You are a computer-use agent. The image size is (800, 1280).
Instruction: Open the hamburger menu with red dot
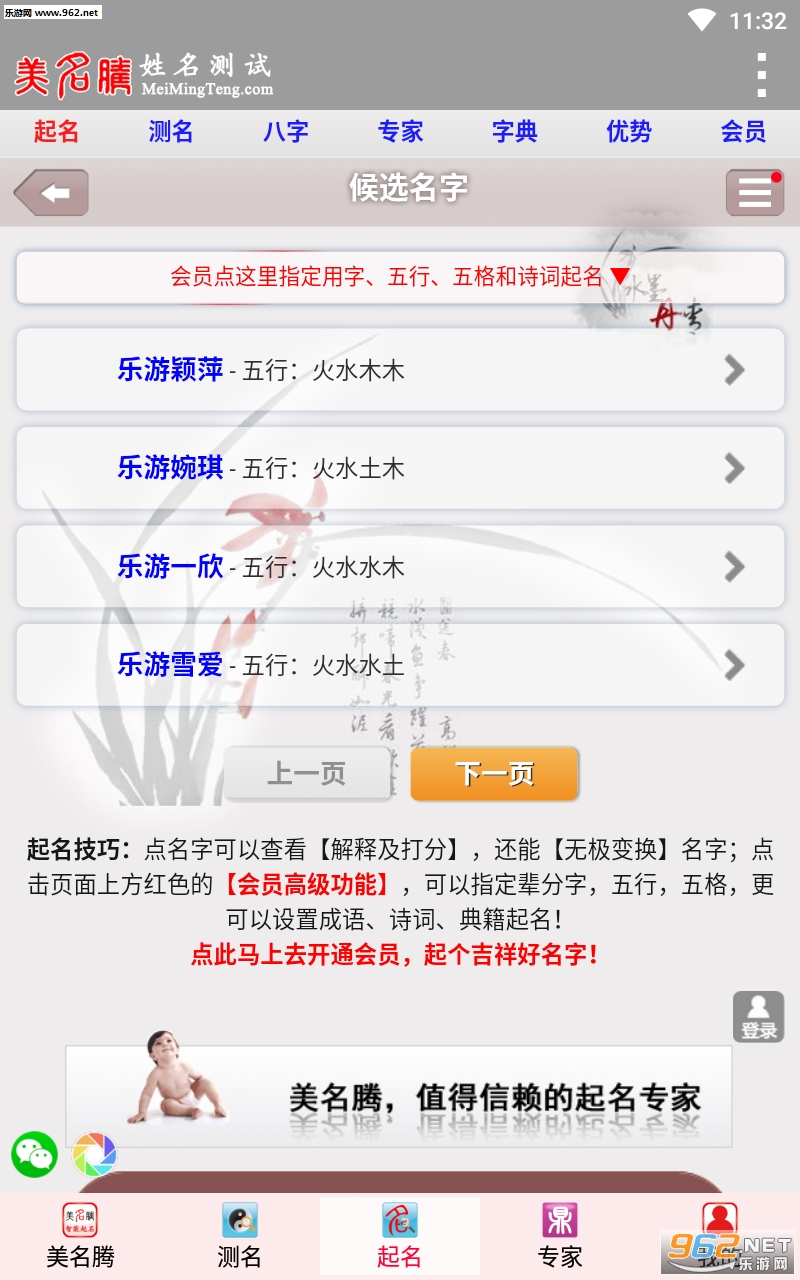[754, 193]
